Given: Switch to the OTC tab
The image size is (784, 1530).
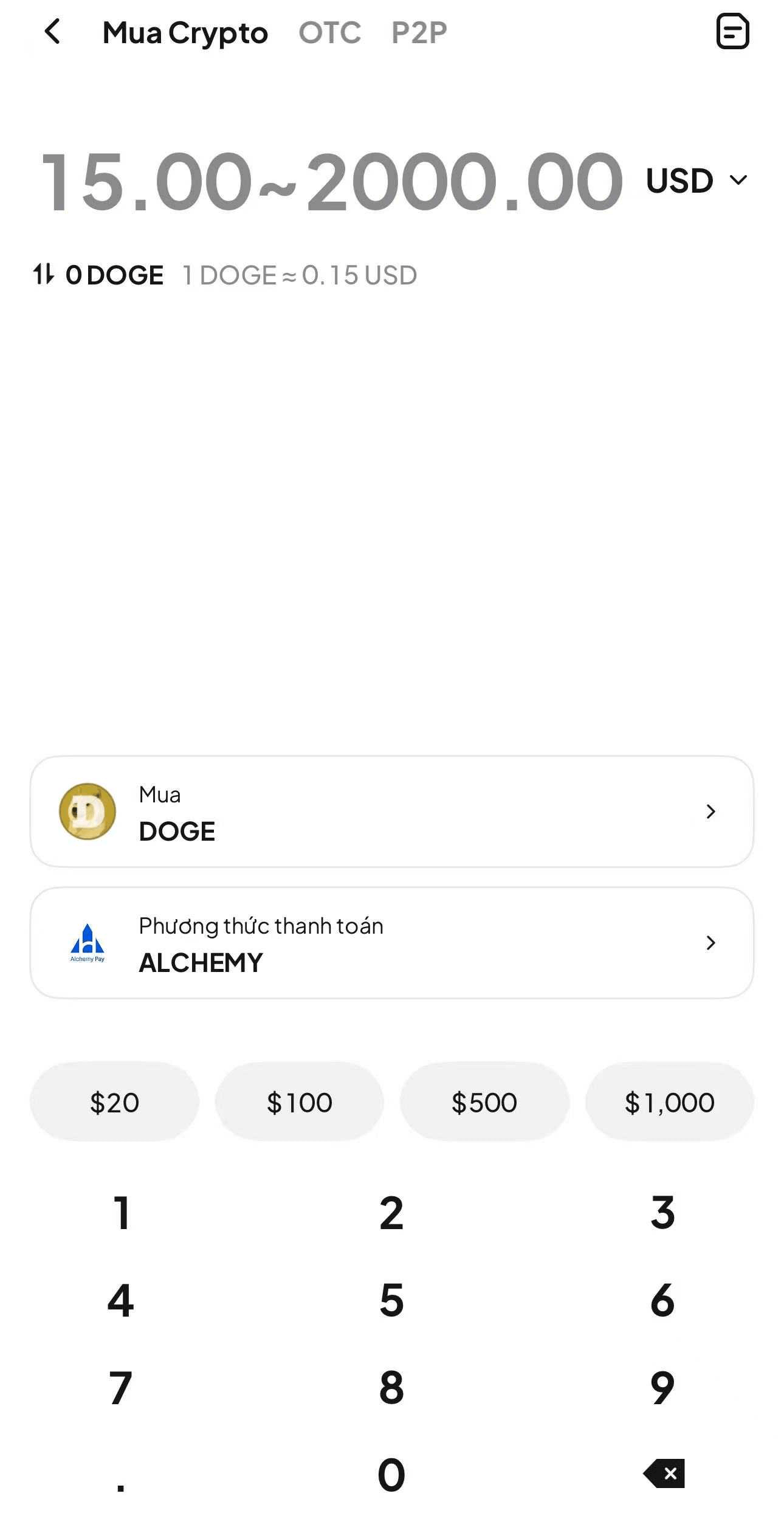Looking at the screenshot, I should pyautogui.click(x=329, y=33).
